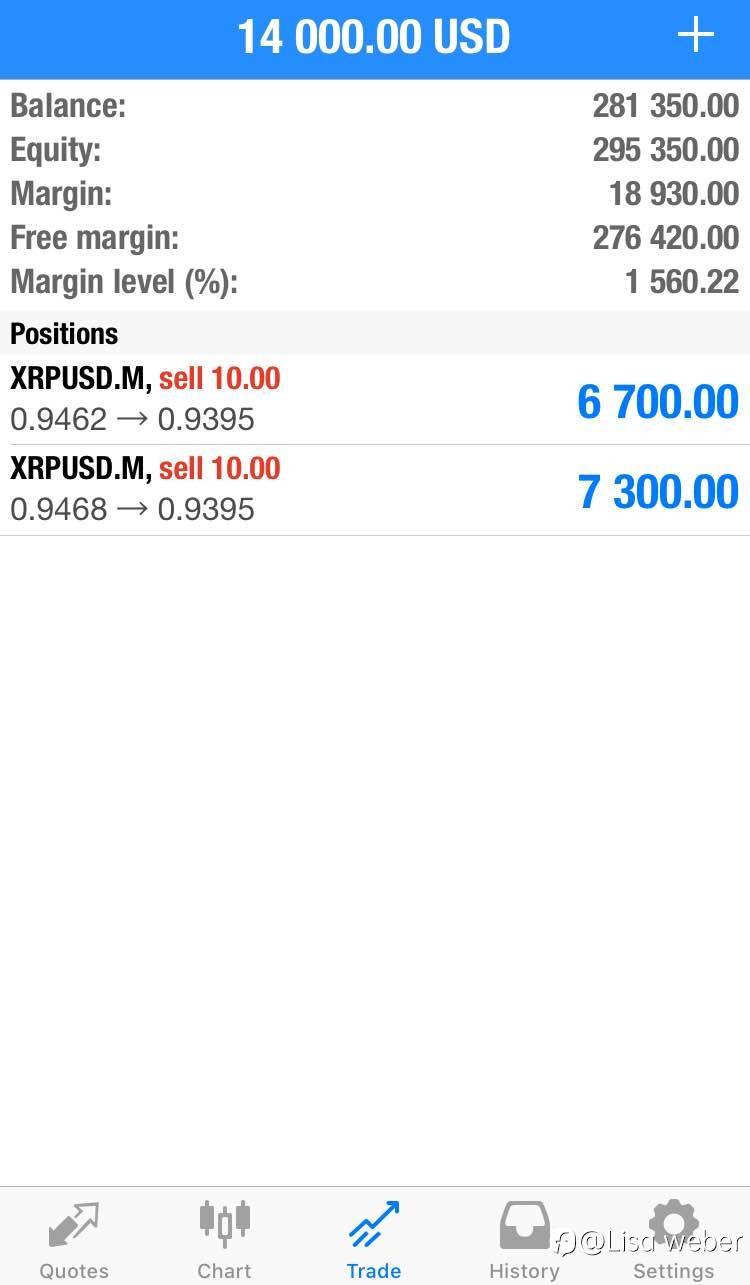The height and width of the screenshot is (1285, 750).
Task: Tap the plus icon for a new order
Action: (695, 37)
